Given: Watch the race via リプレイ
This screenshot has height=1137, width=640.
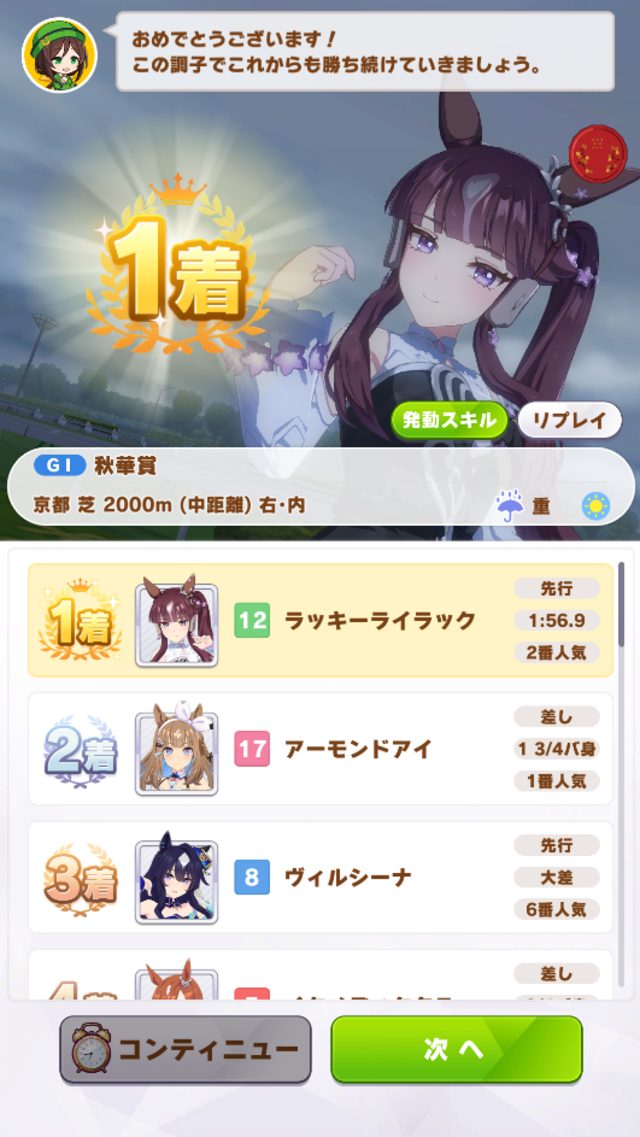Looking at the screenshot, I should click(x=569, y=420).
